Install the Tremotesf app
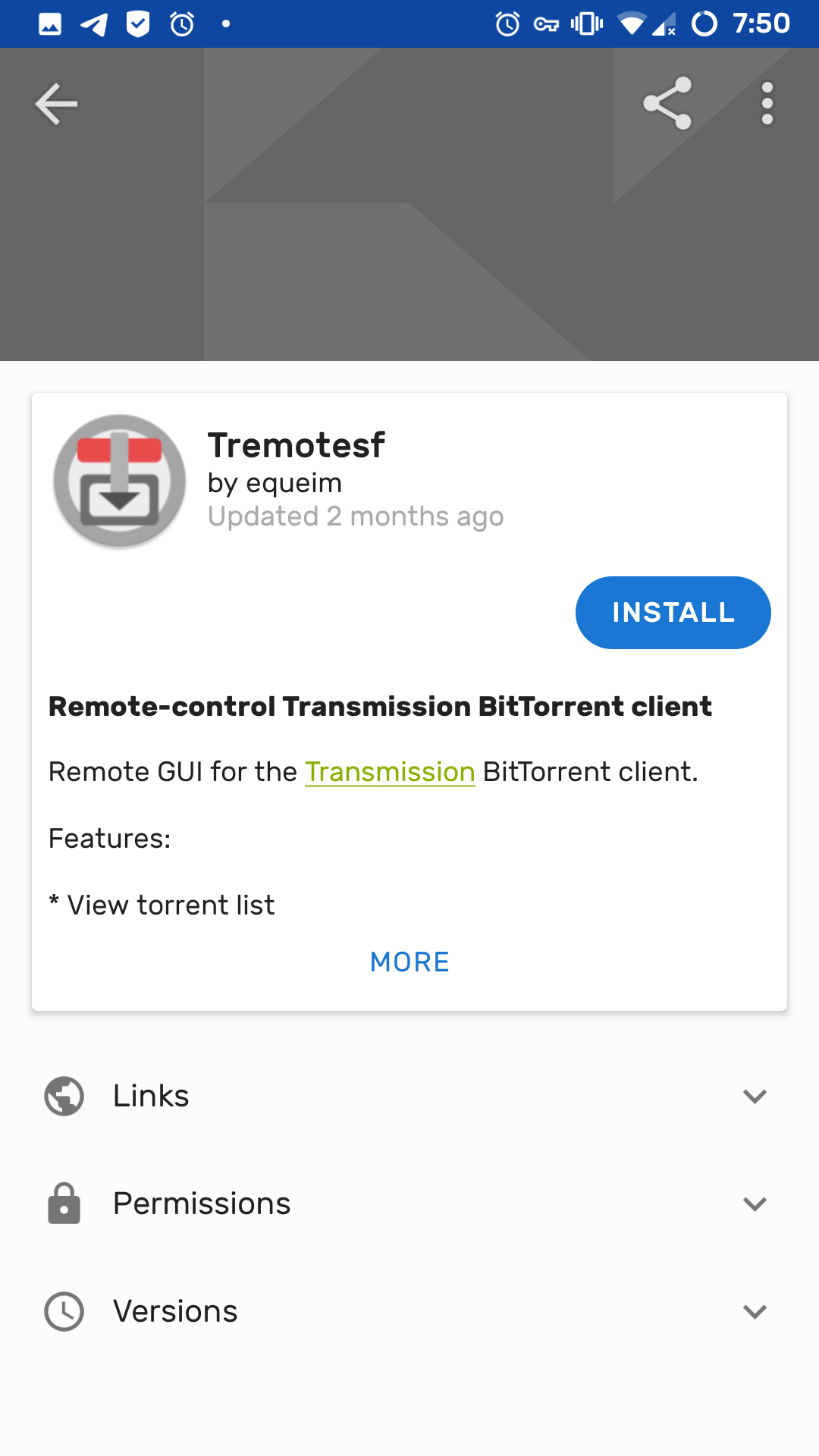Screen dimensions: 819x1456 pos(673,613)
